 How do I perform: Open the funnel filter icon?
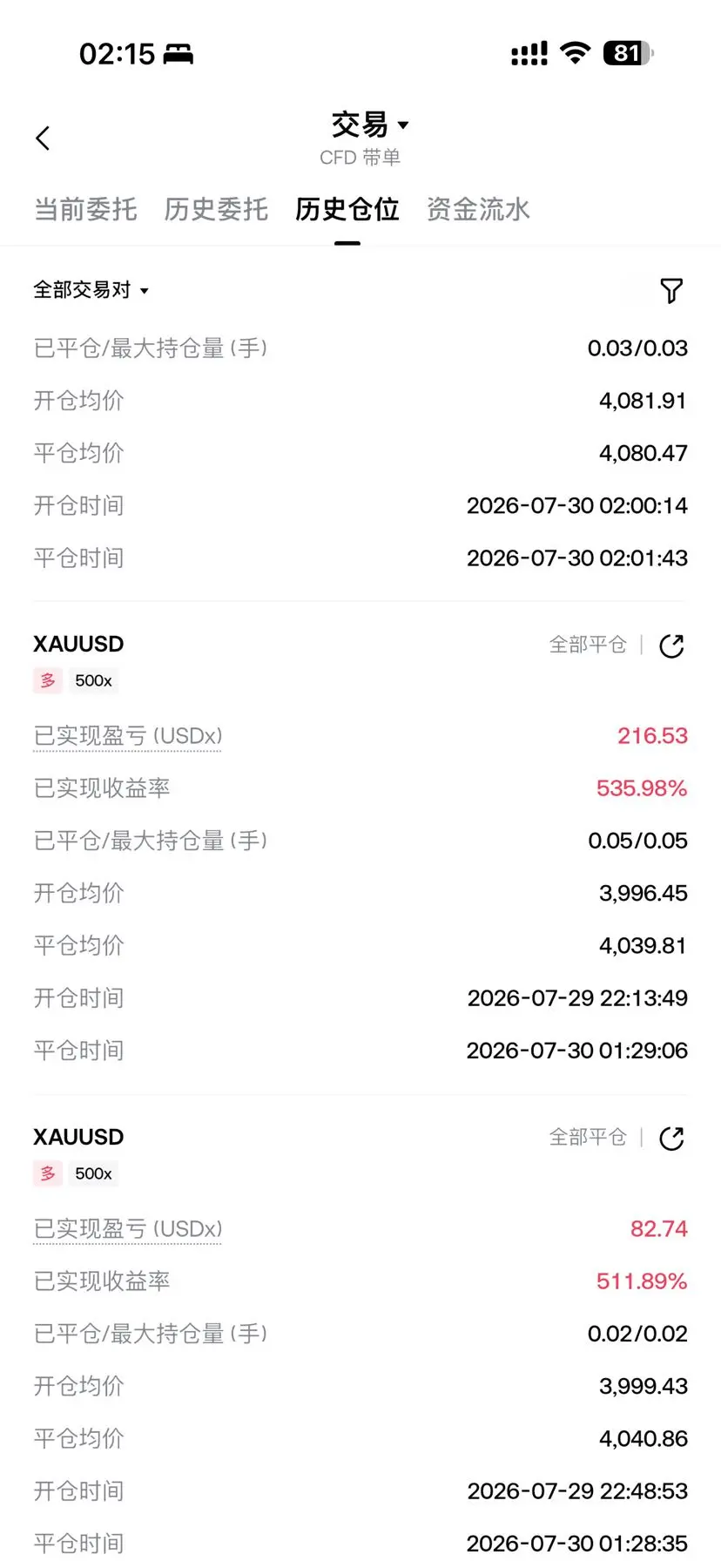coord(671,291)
